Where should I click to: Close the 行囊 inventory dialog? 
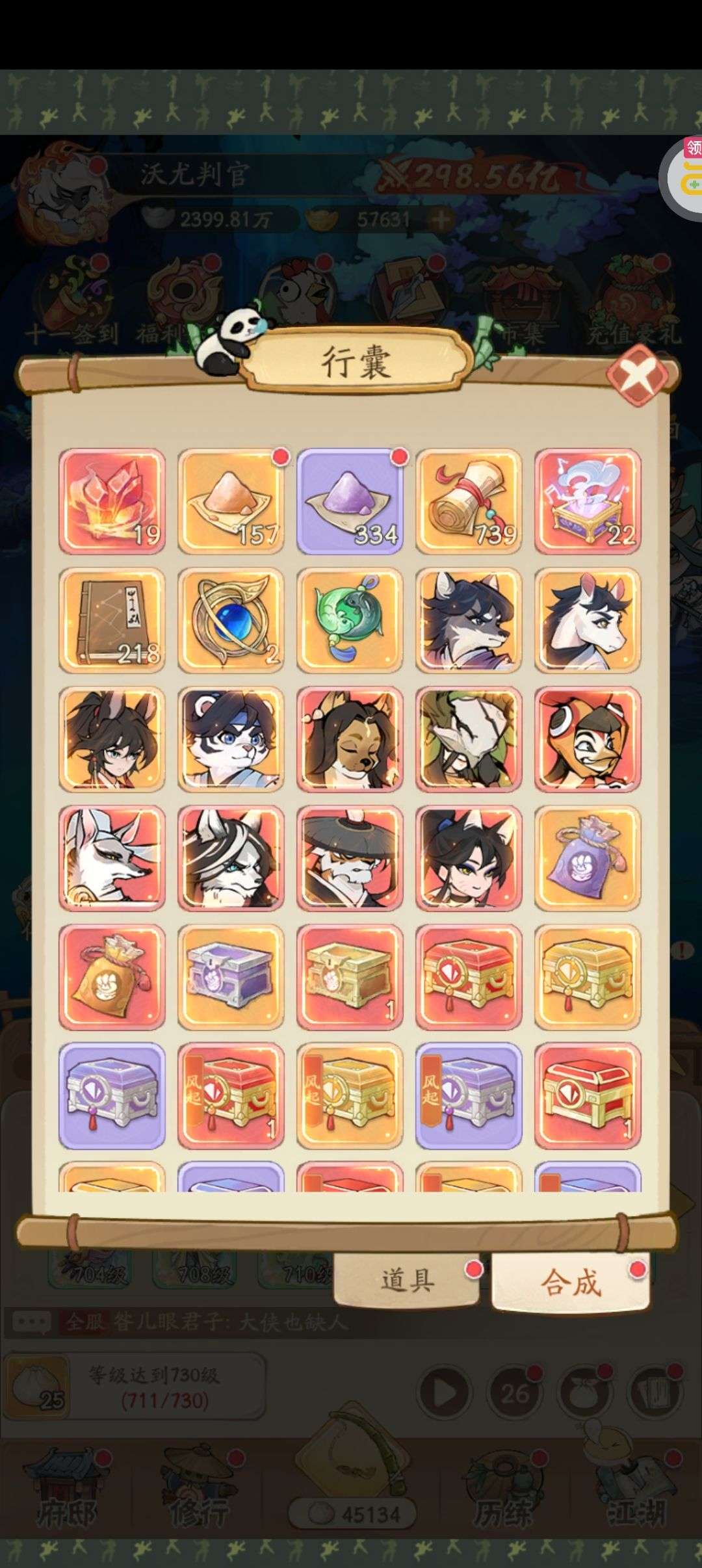pyautogui.click(x=637, y=376)
